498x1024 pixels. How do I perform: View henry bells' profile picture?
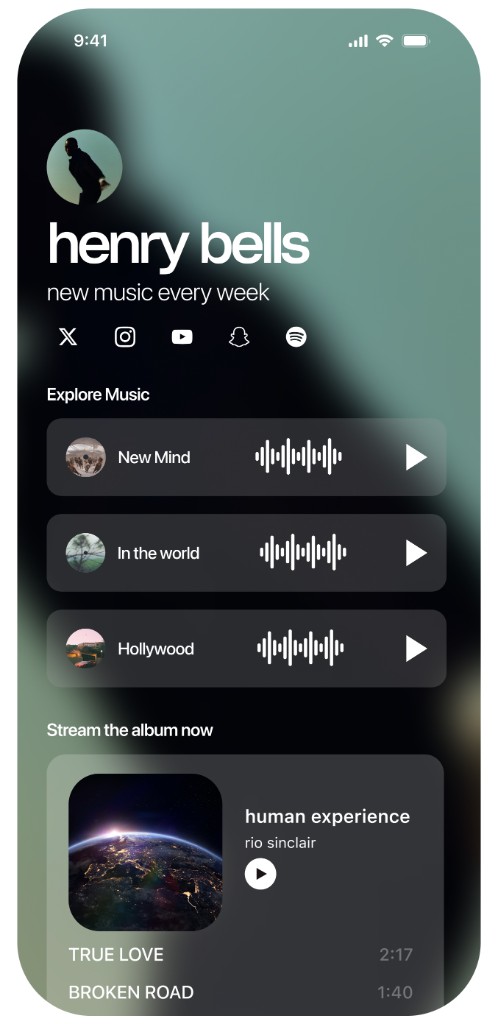(x=84, y=167)
